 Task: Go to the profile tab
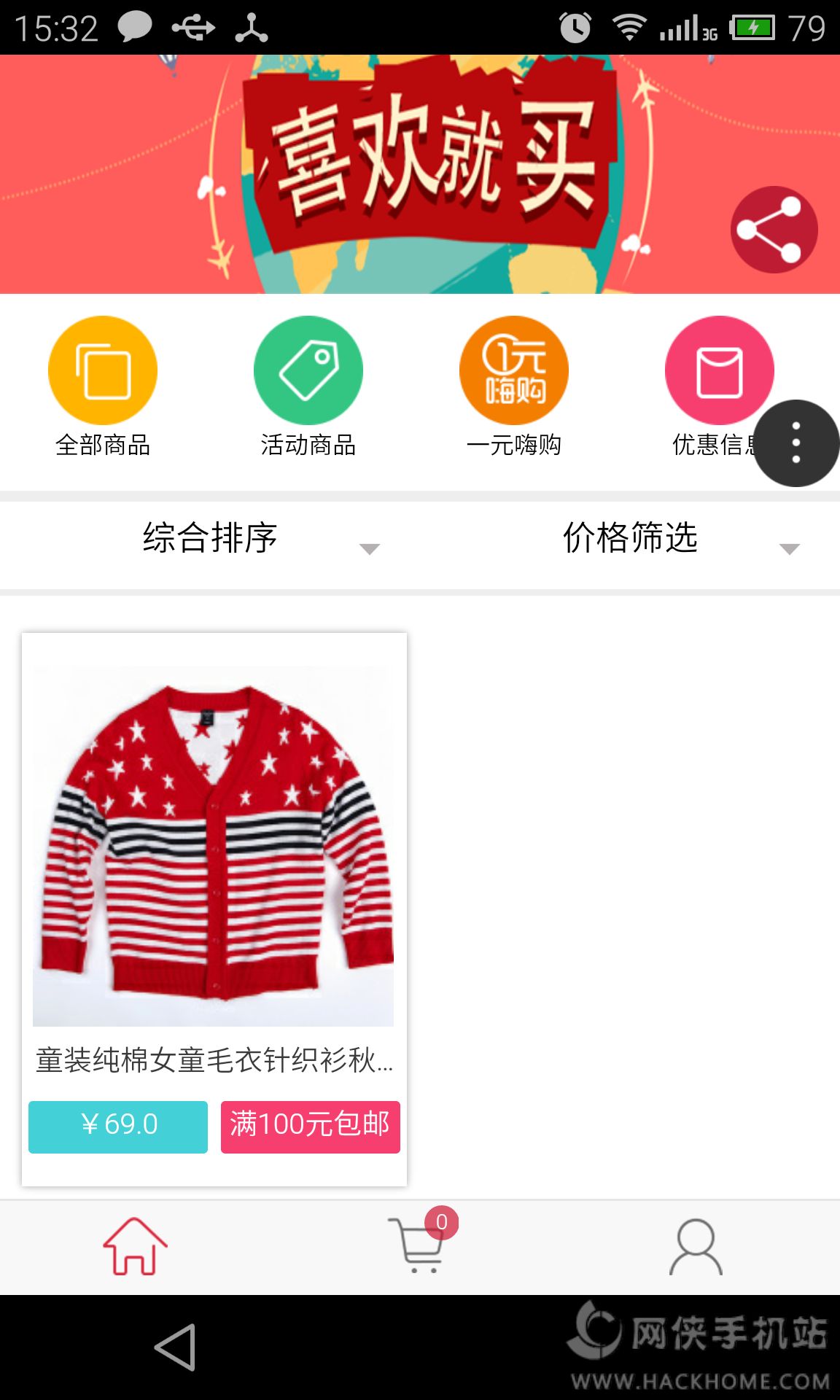(x=696, y=1247)
